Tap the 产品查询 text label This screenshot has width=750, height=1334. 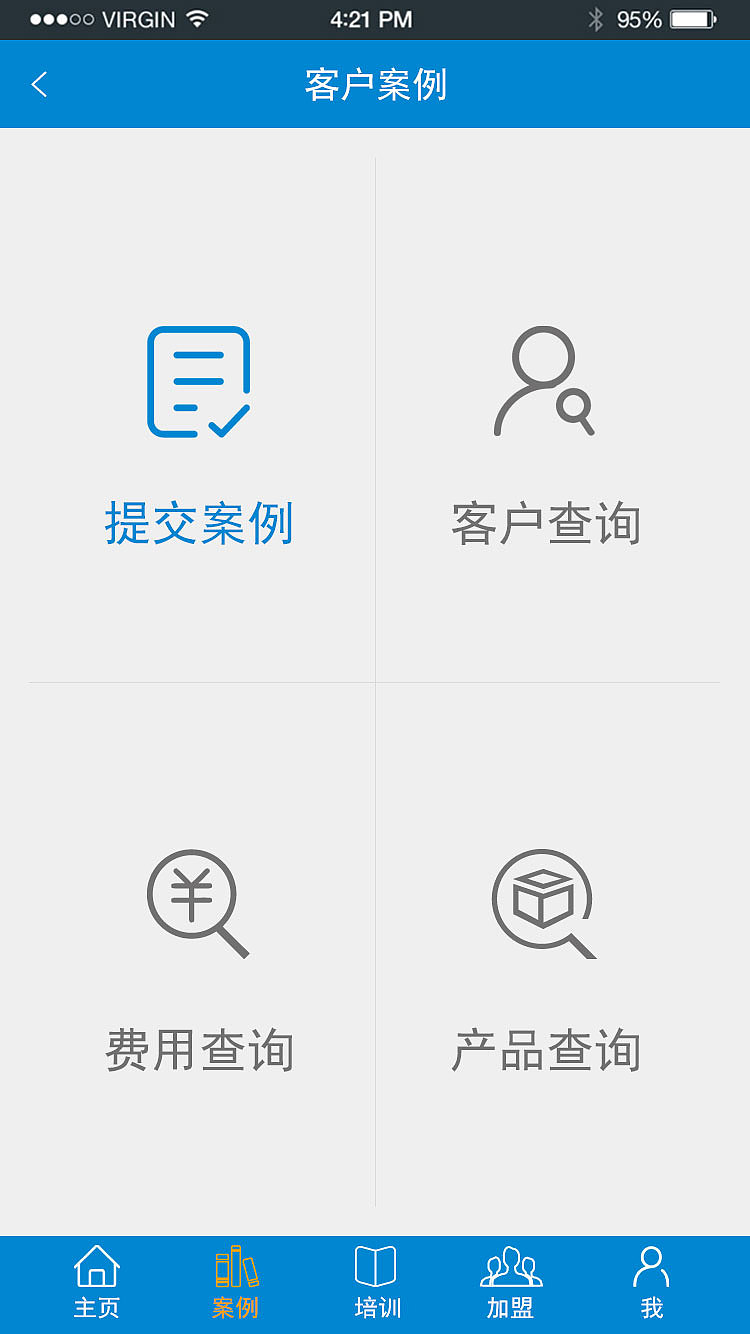click(x=543, y=1051)
